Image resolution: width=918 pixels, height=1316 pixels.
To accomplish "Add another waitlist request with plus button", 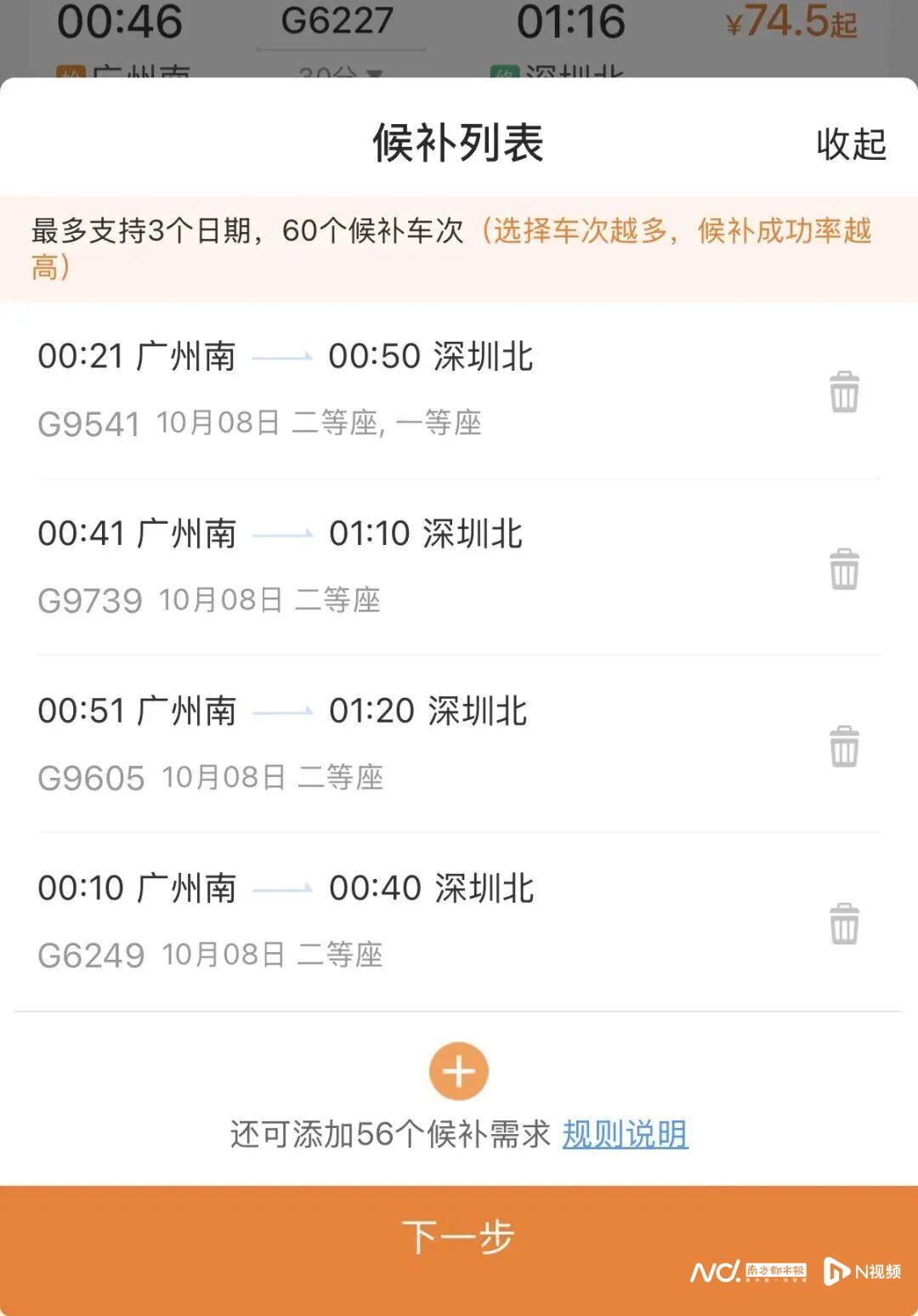I will tap(459, 1071).
